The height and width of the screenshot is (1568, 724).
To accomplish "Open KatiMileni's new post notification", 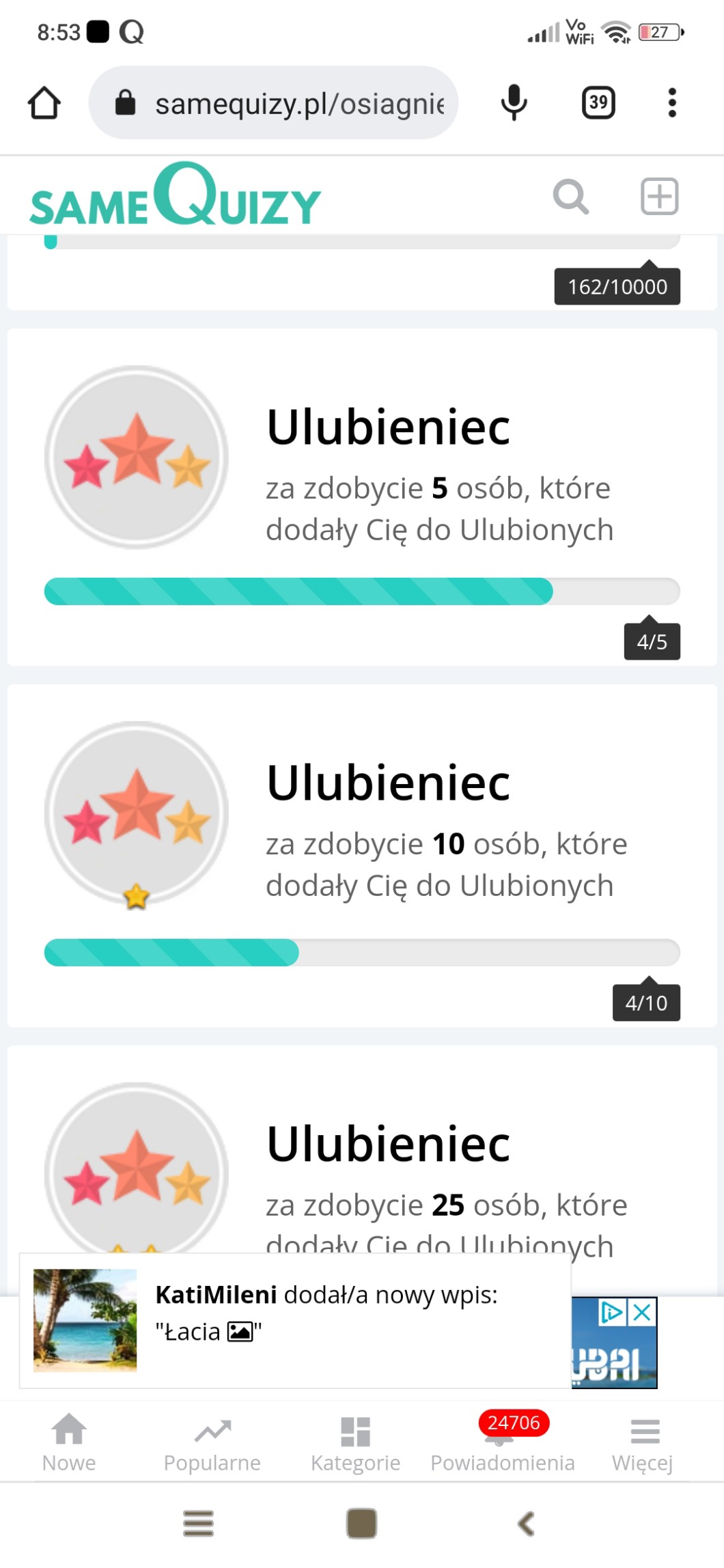I will (x=294, y=1319).
